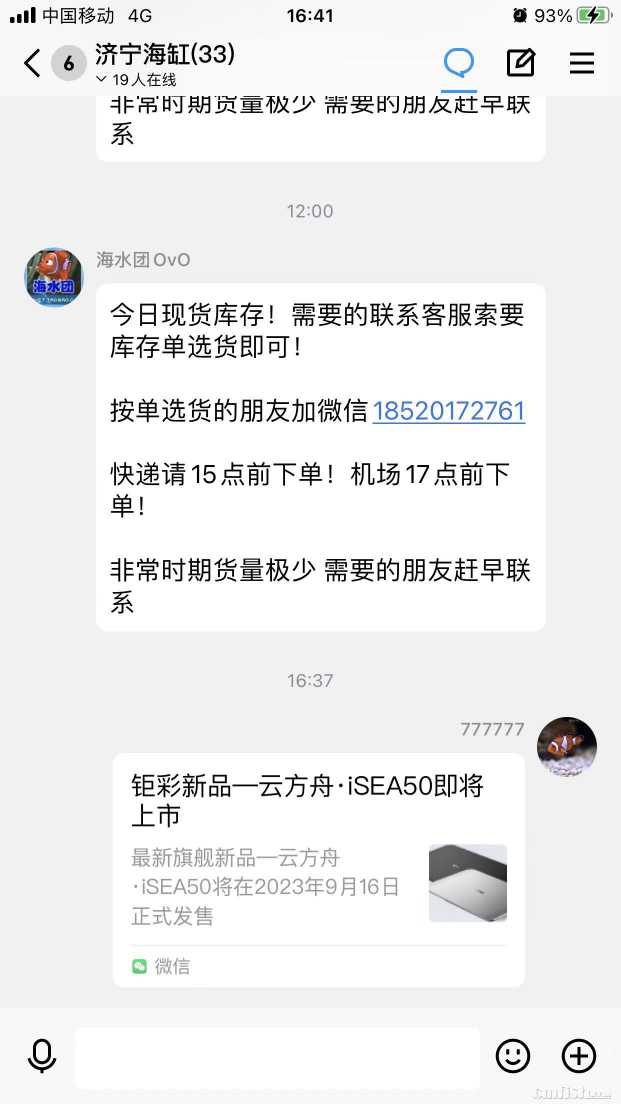
Task: Tap the linked number 18520172761
Action: click(x=448, y=411)
